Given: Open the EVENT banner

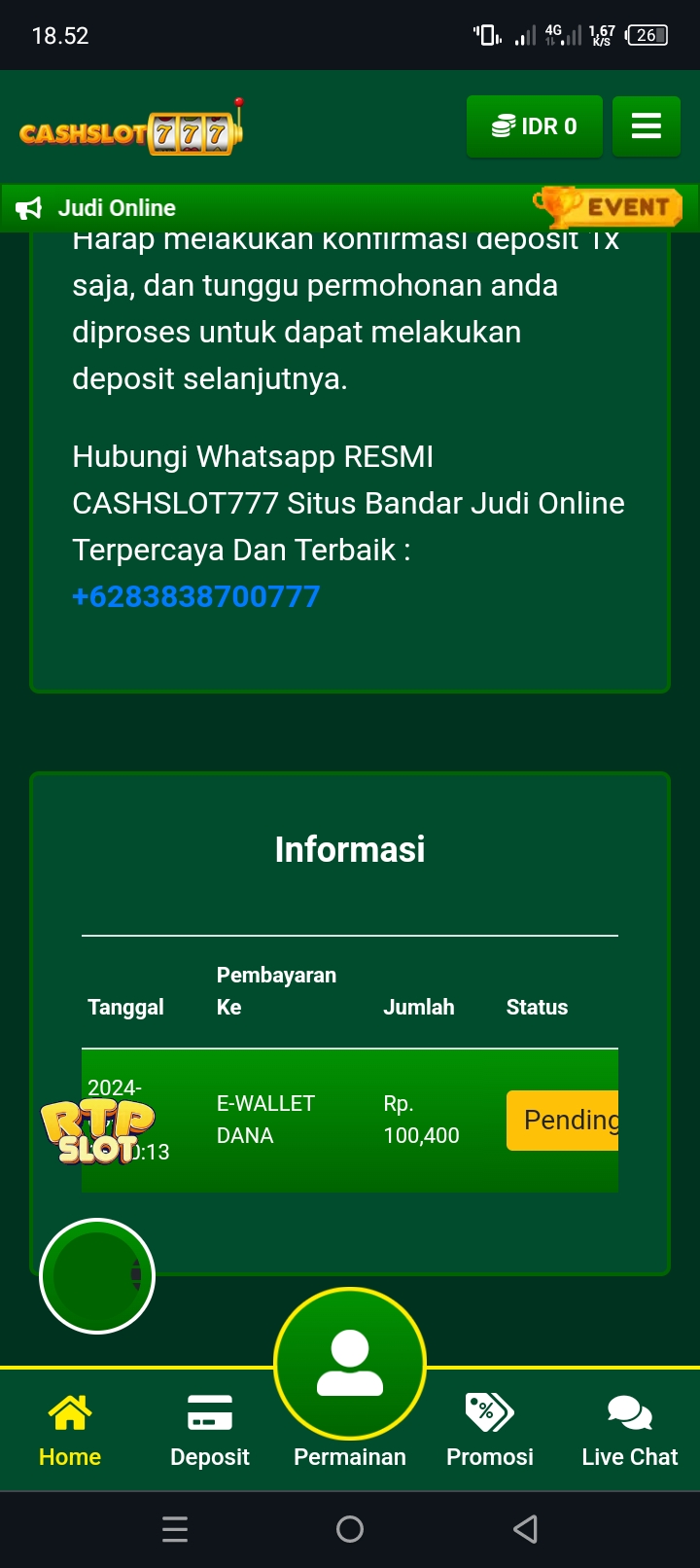Looking at the screenshot, I should point(609,207).
